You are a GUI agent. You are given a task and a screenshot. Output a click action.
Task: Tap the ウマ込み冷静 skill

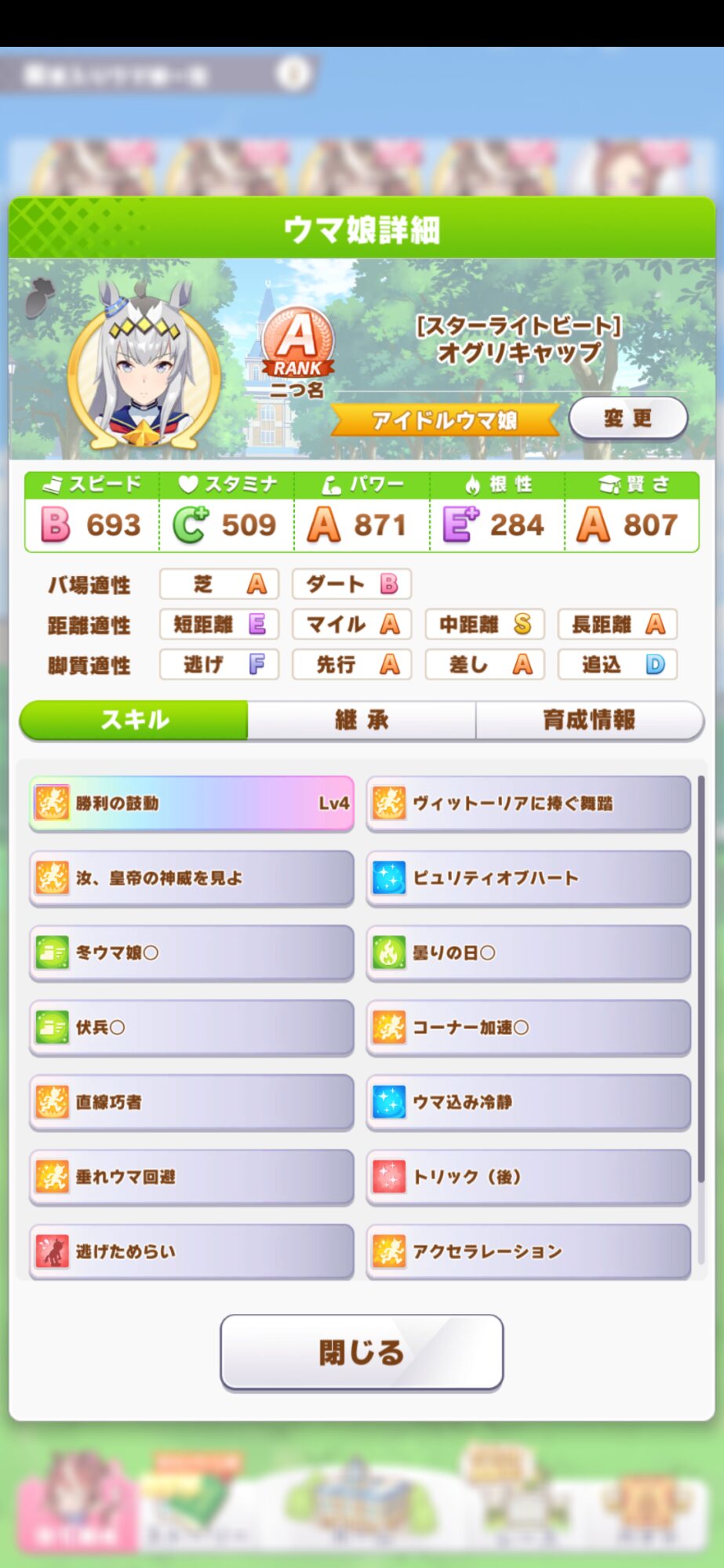pyautogui.click(x=528, y=1102)
